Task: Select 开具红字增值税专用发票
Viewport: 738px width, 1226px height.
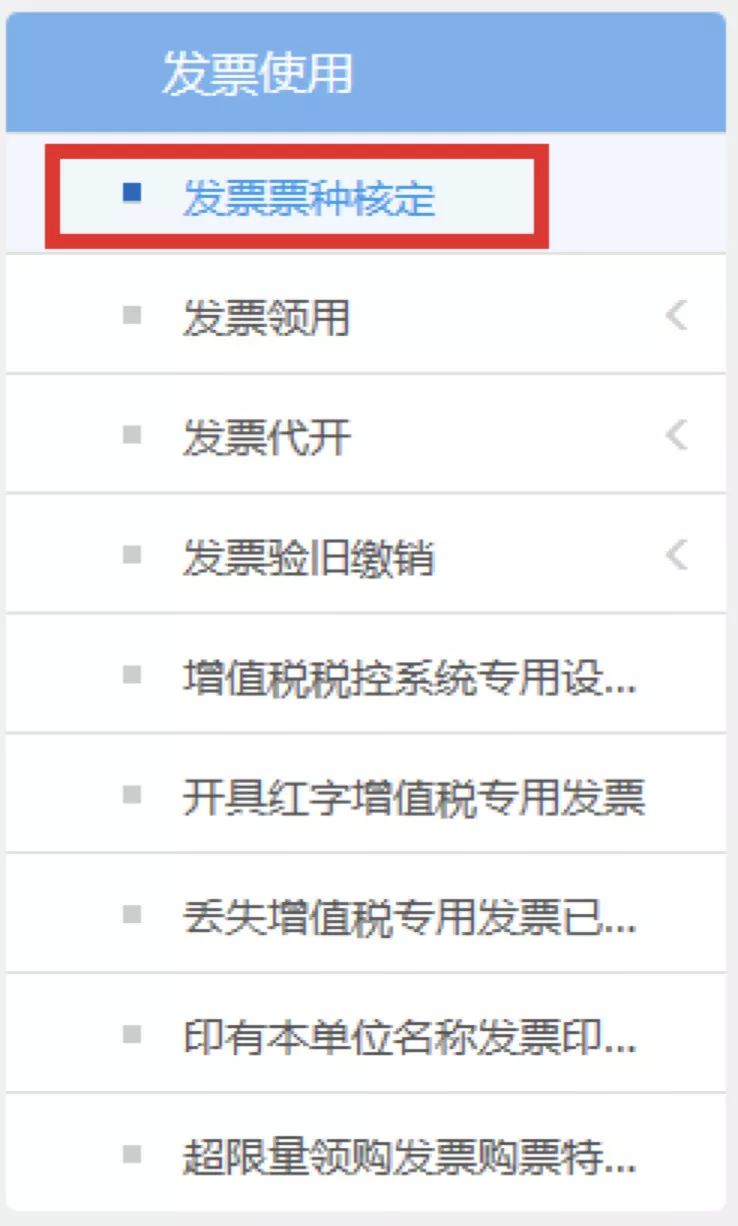Action: [x=413, y=797]
